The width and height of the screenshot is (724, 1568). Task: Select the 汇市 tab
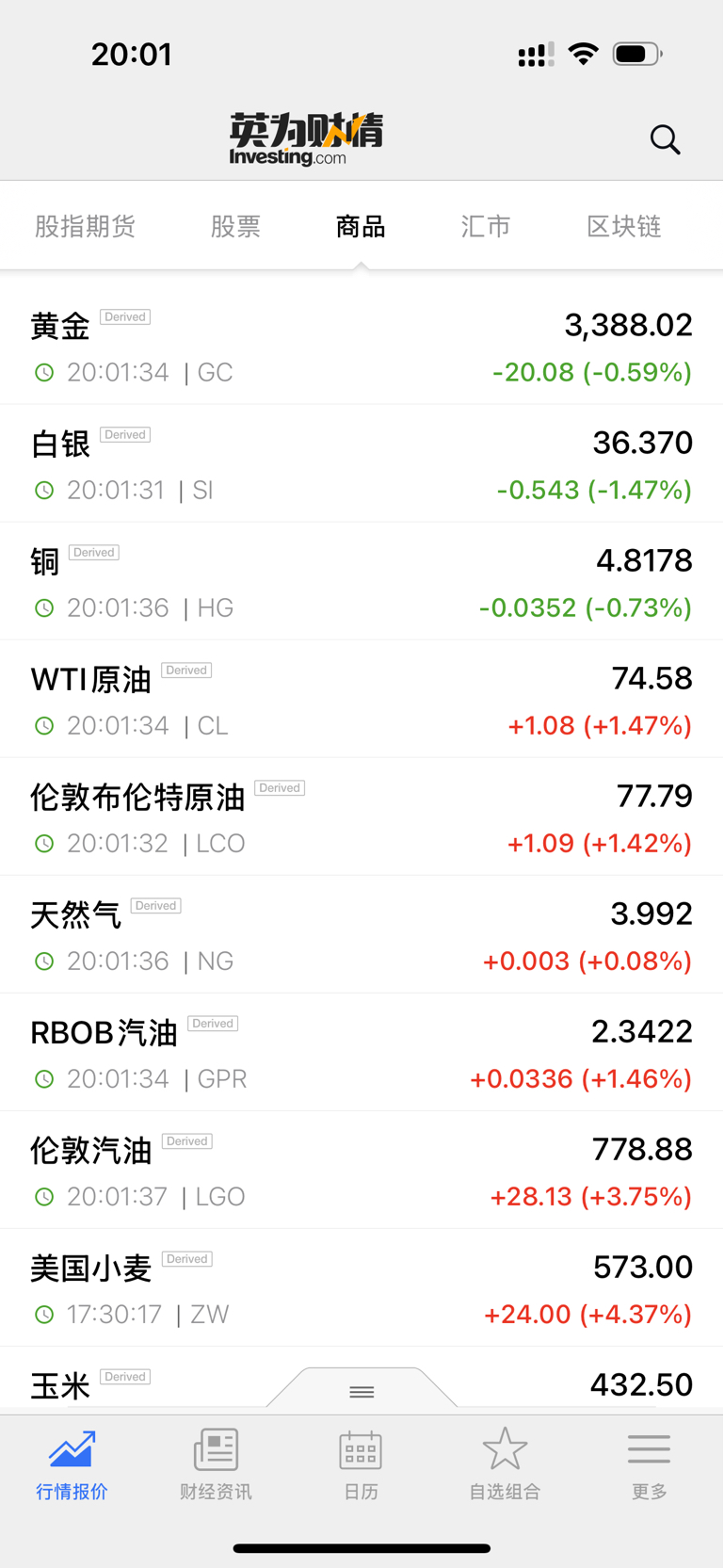[x=486, y=226]
